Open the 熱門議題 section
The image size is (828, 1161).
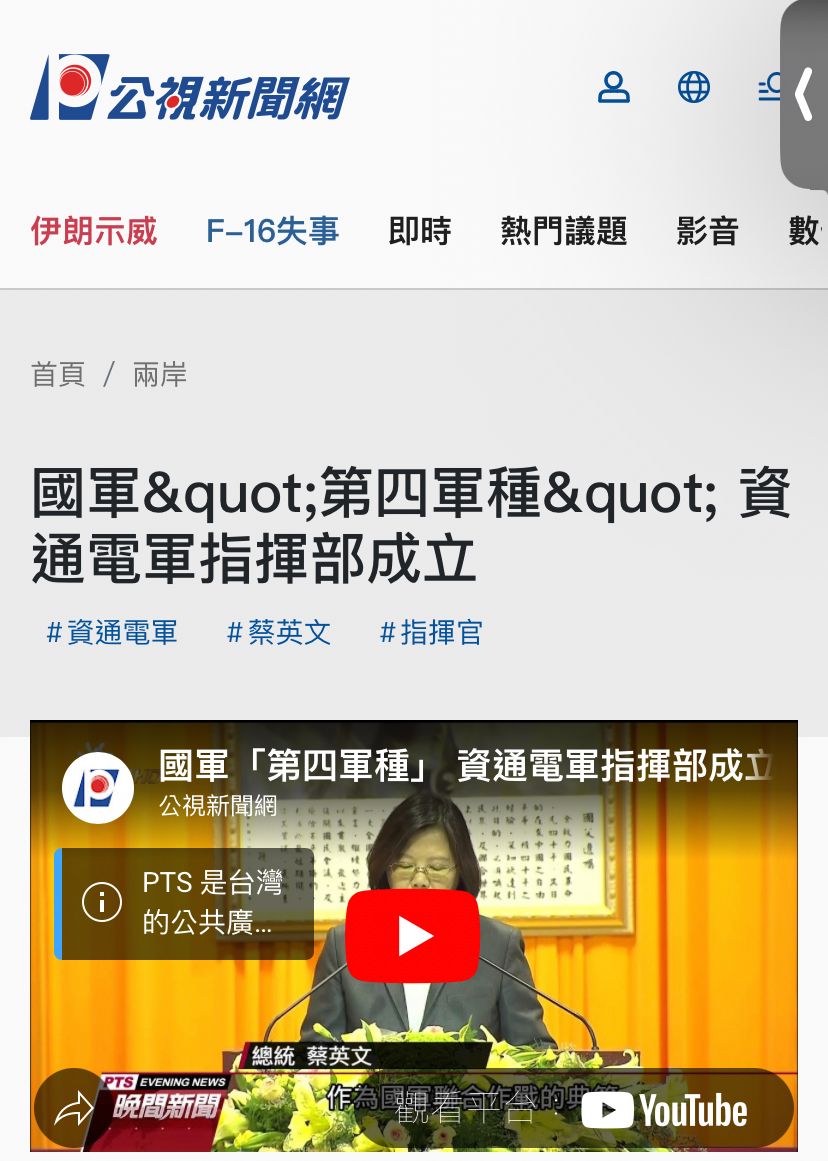tap(564, 231)
